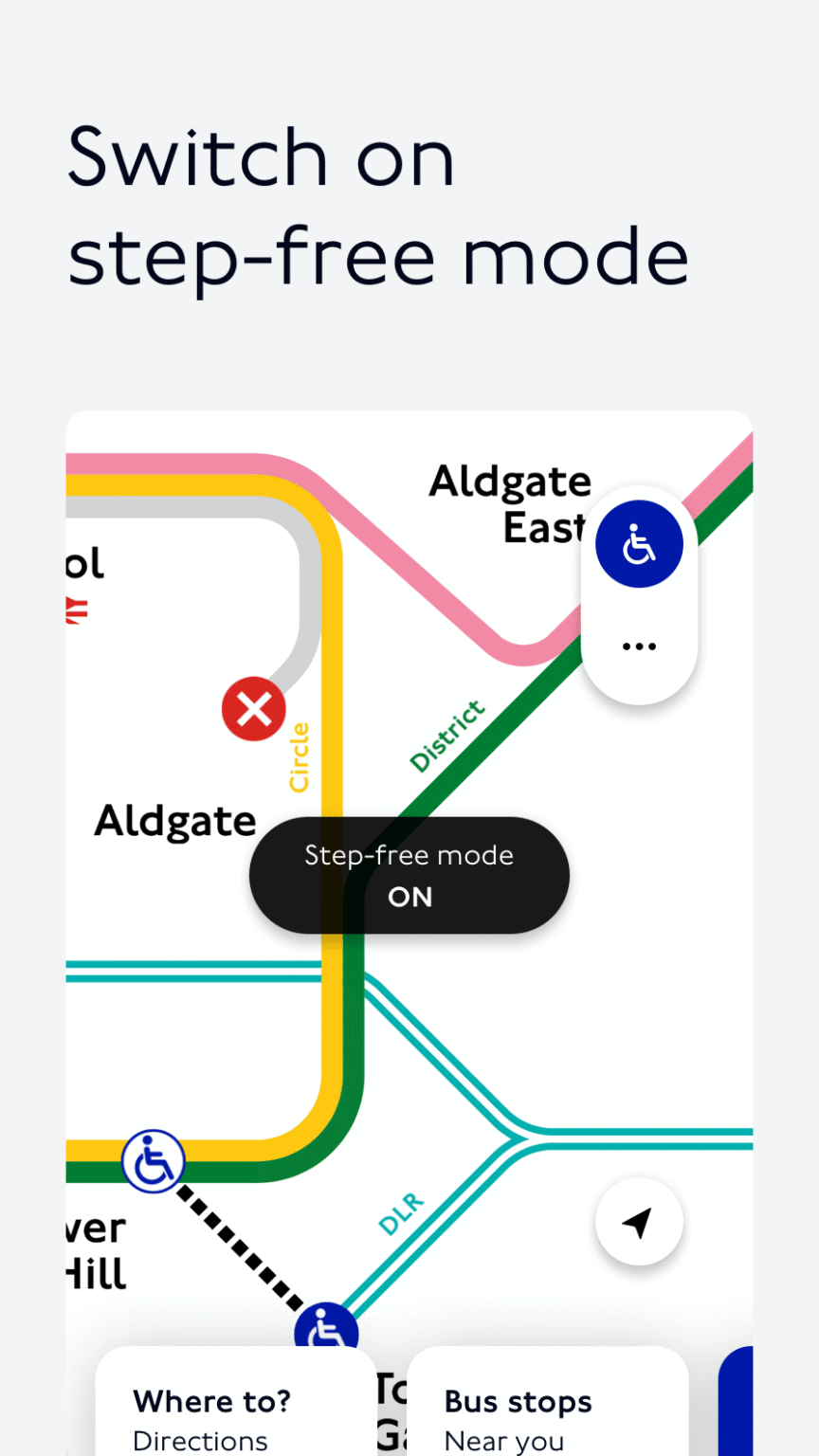819x1456 pixels.
Task: Open Directions from the Where to? panel
Action: tap(199, 1439)
